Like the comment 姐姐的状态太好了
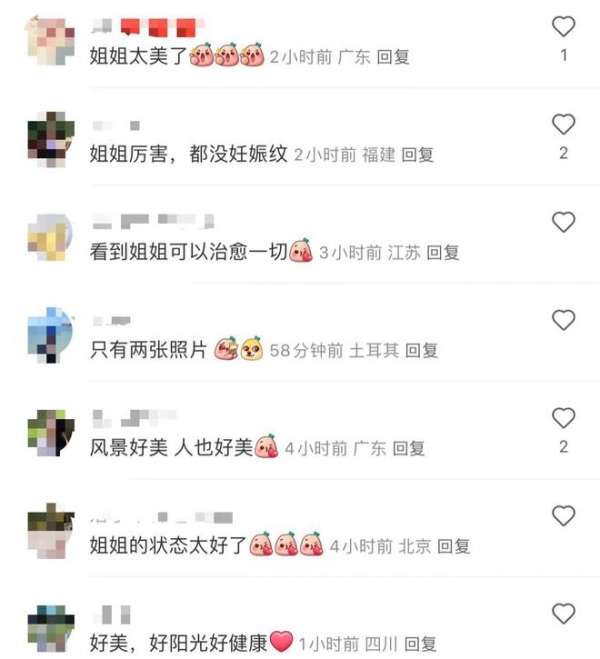This screenshot has width=600, height=659. [x=564, y=516]
